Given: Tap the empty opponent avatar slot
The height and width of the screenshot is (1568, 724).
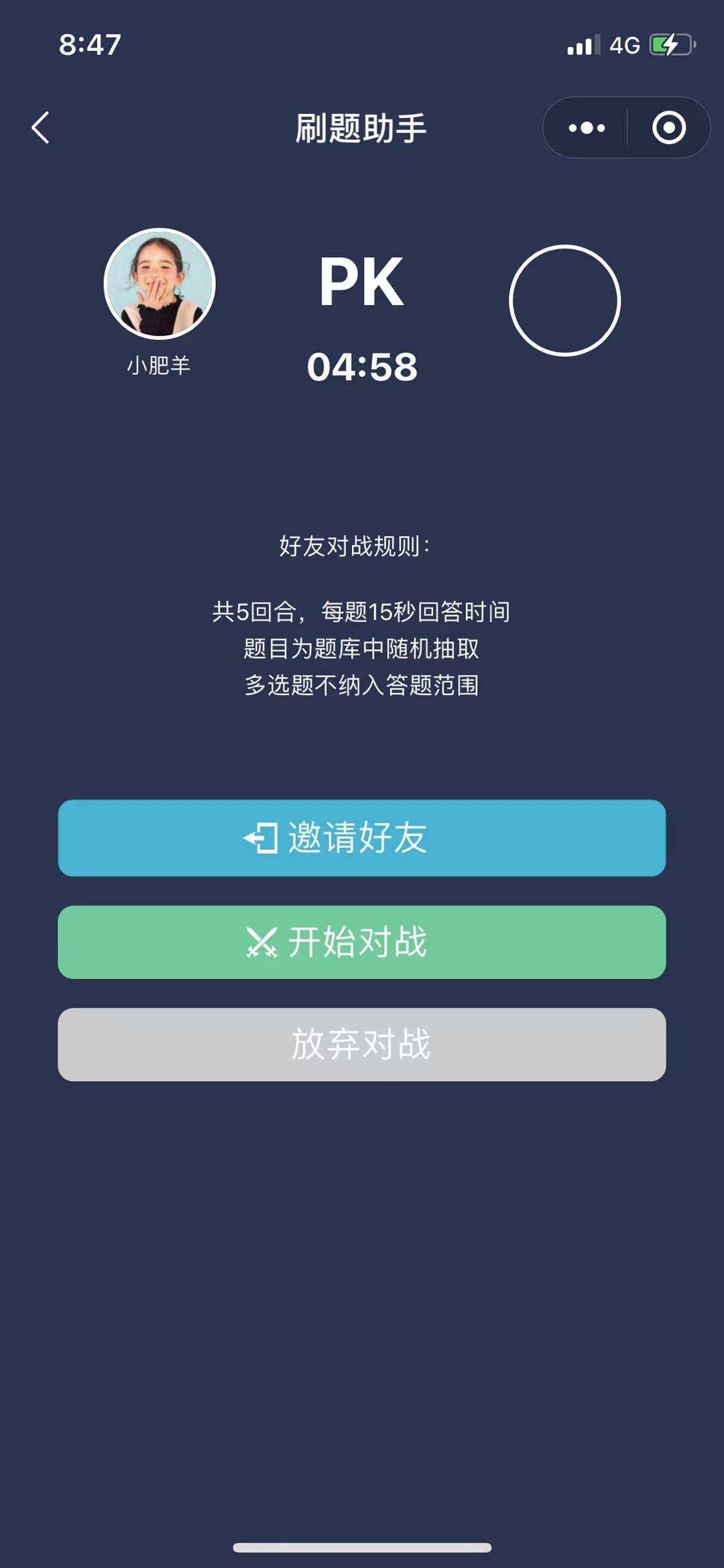Looking at the screenshot, I should click(564, 300).
